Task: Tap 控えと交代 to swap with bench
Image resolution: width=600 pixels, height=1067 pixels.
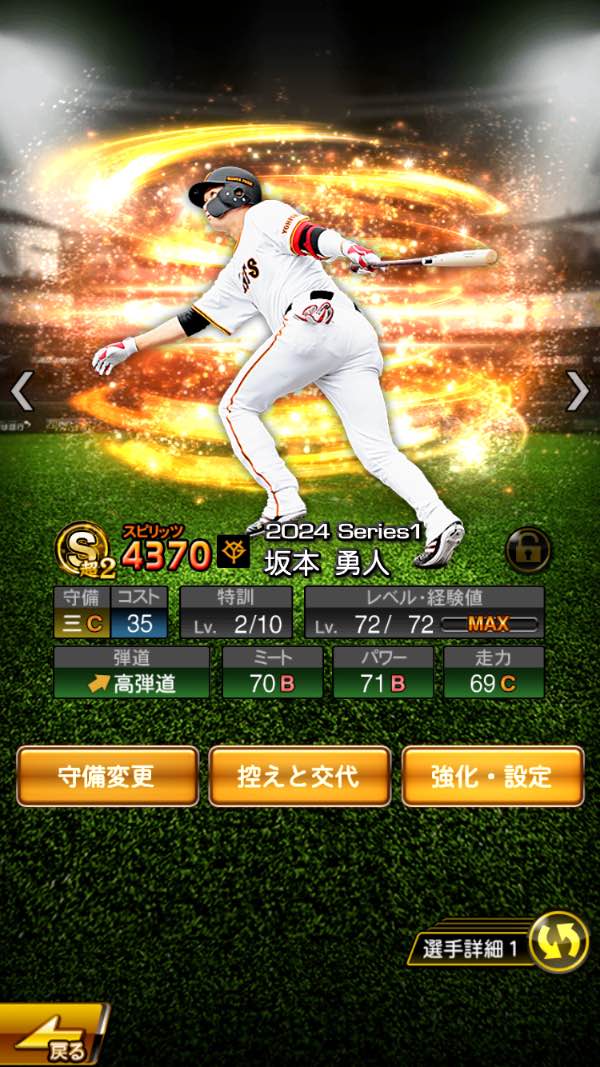Action: click(299, 776)
